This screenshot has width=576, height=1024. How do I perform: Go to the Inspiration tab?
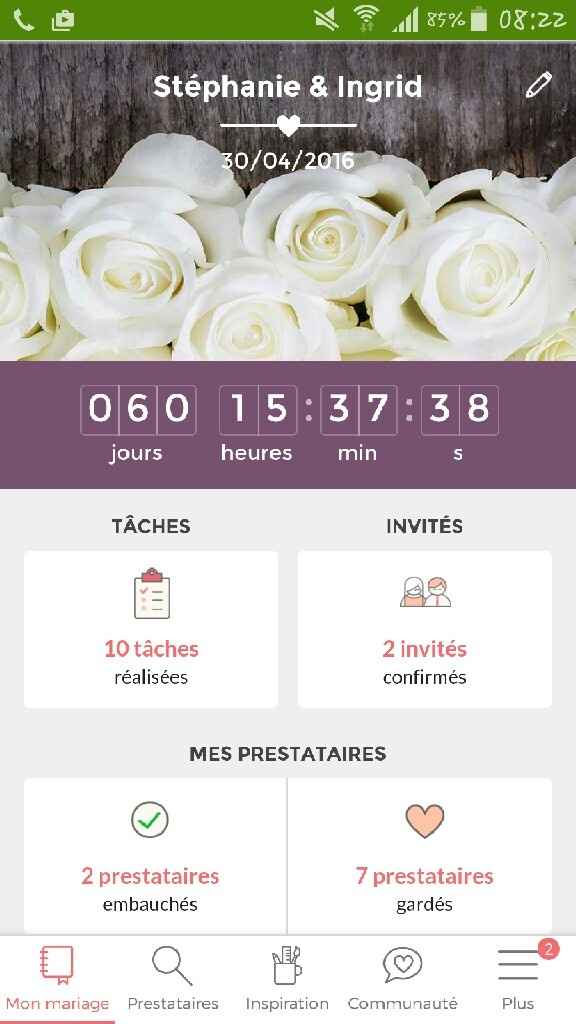tap(287, 979)
